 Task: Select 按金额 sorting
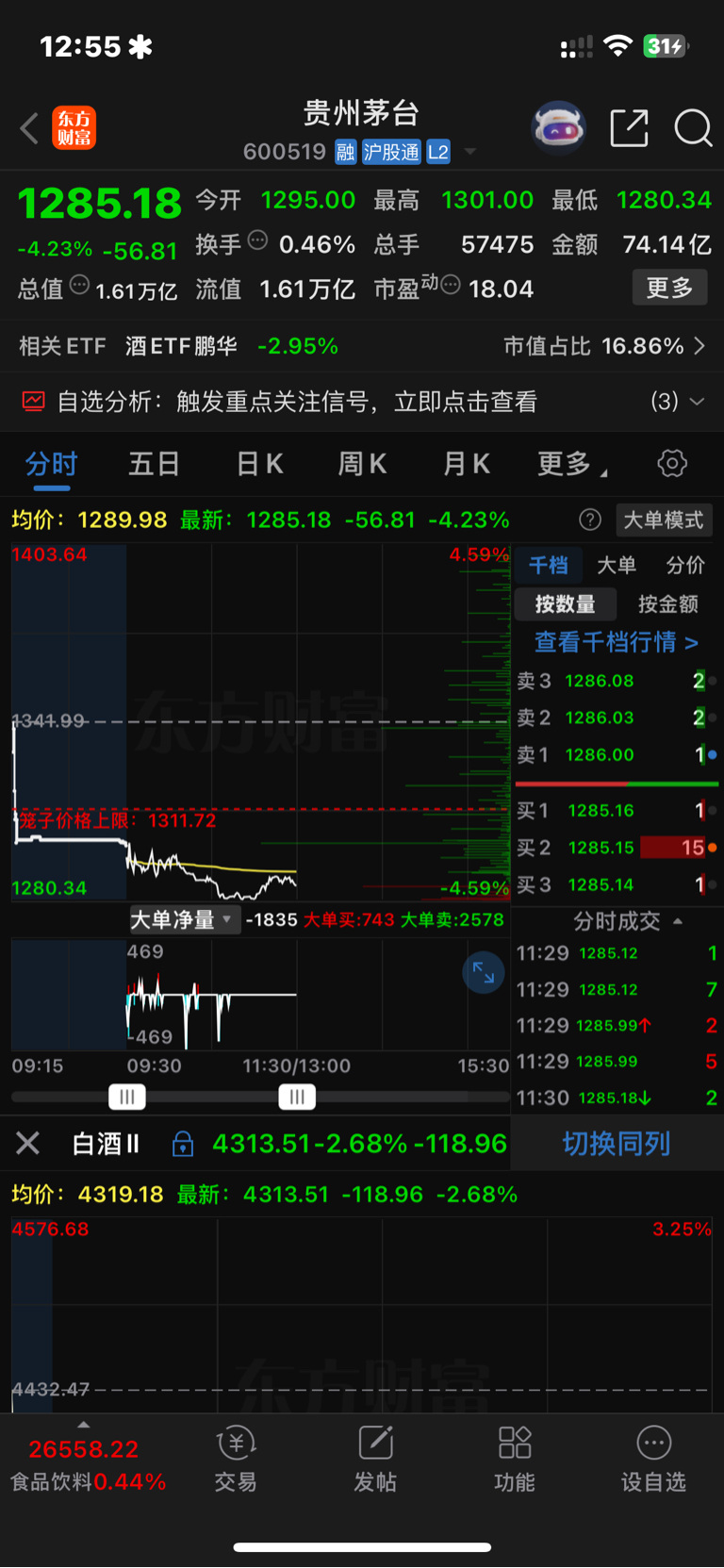[x=667, y=604]
